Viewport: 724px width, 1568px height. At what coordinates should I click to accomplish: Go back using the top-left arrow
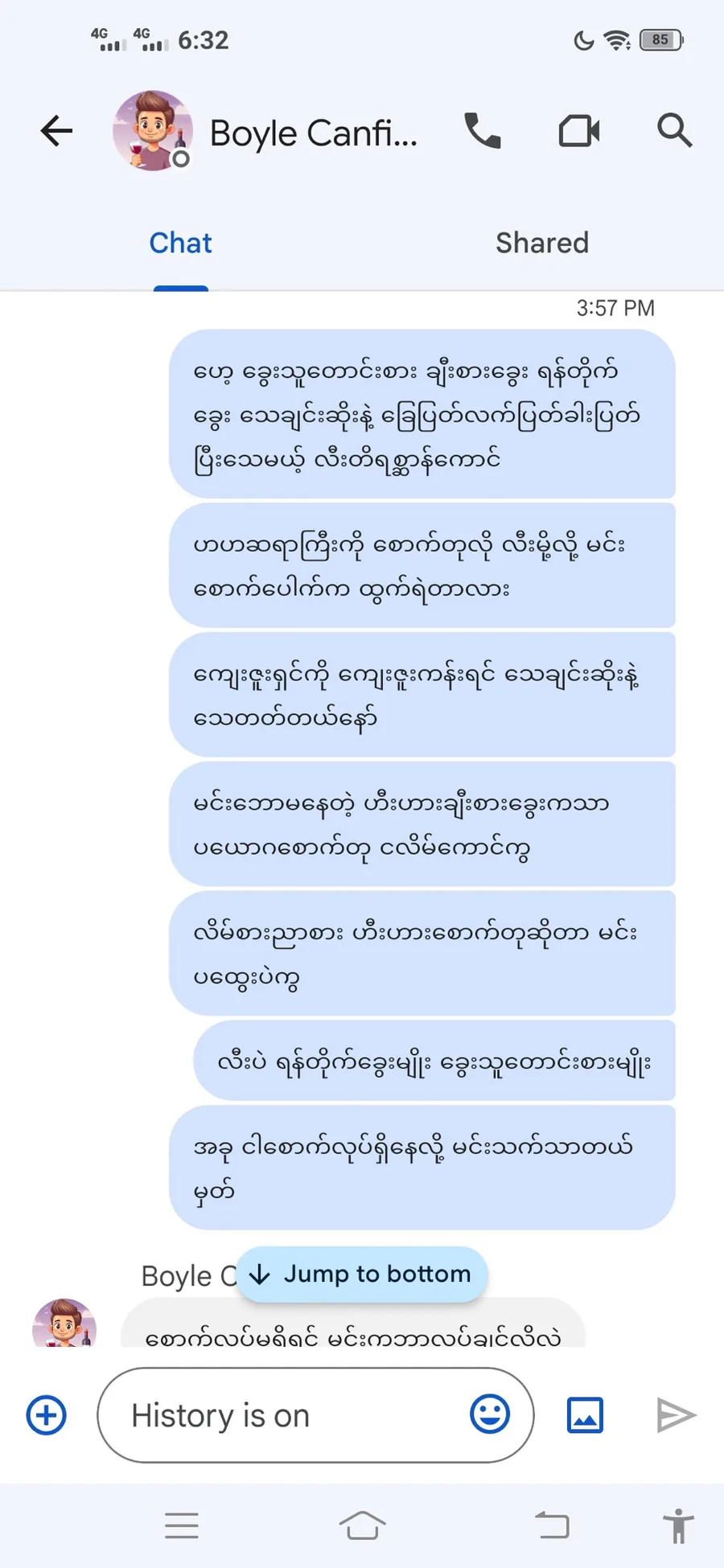click(56, 131)
